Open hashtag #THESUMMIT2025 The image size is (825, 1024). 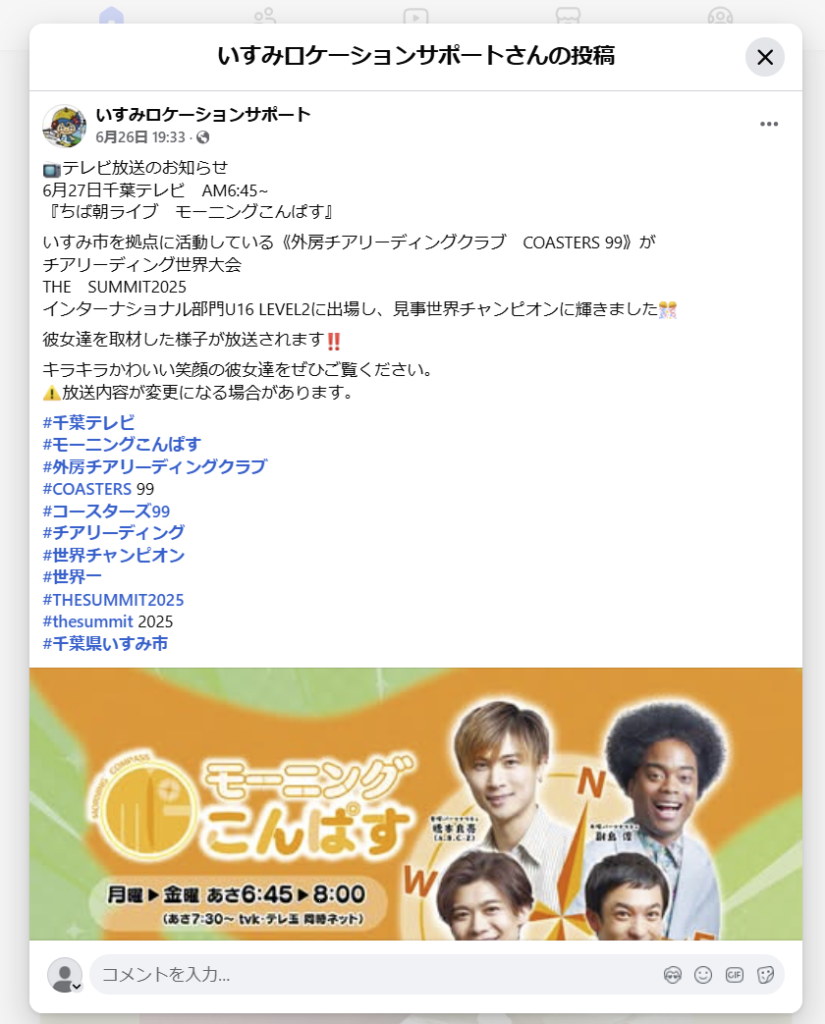point(113,600)
